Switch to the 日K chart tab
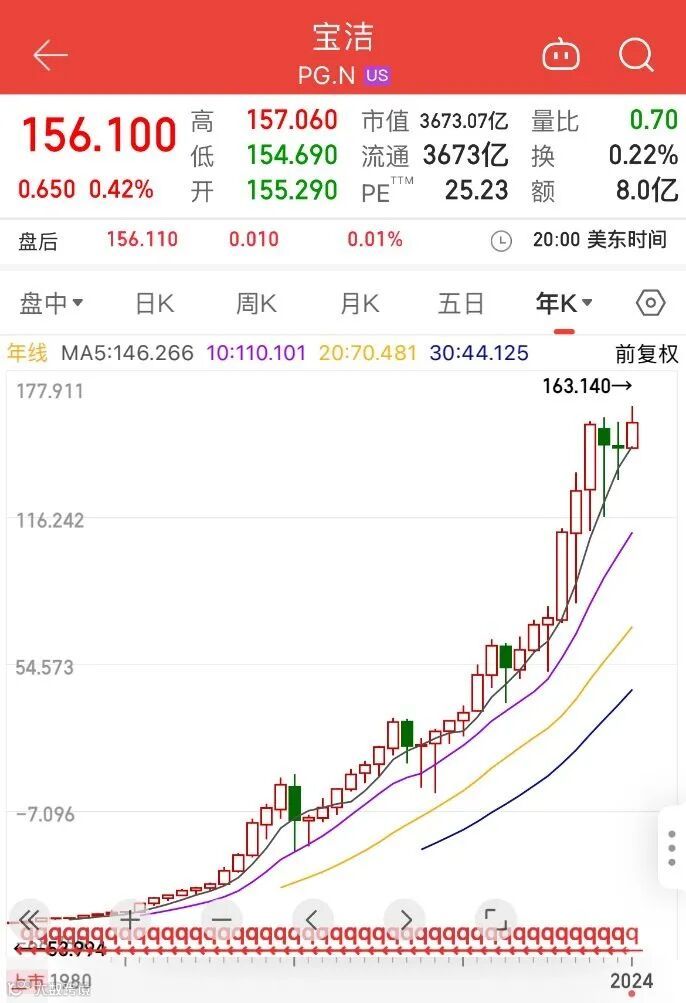 [155, 303]
